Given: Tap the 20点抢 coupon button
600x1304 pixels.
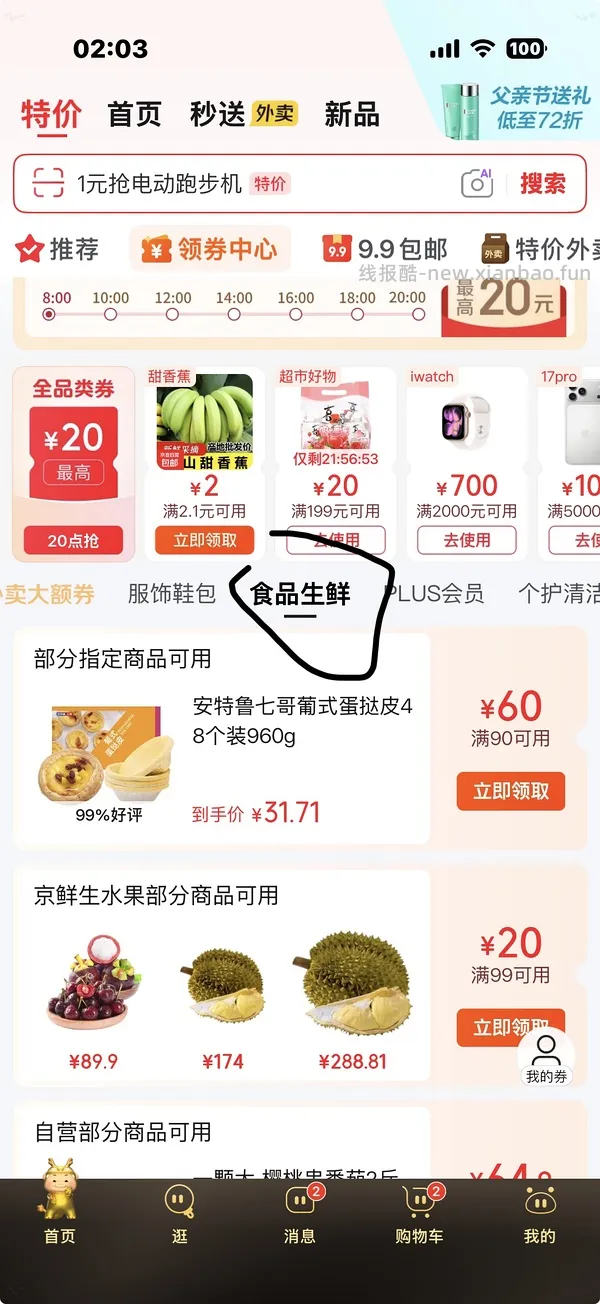Looking at the screenshot, I should pos(73,541).
